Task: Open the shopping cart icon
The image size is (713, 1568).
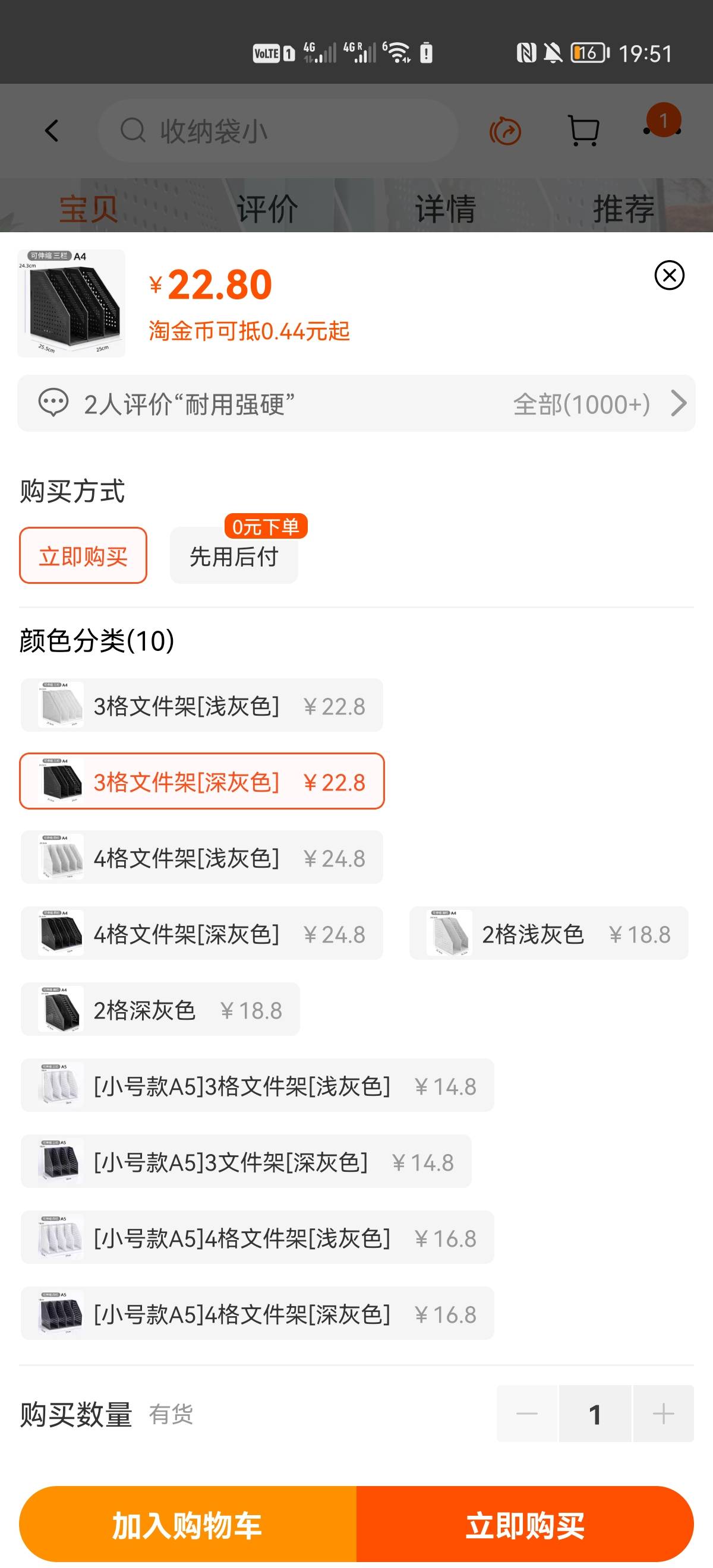Action: (x=582, y=130)
